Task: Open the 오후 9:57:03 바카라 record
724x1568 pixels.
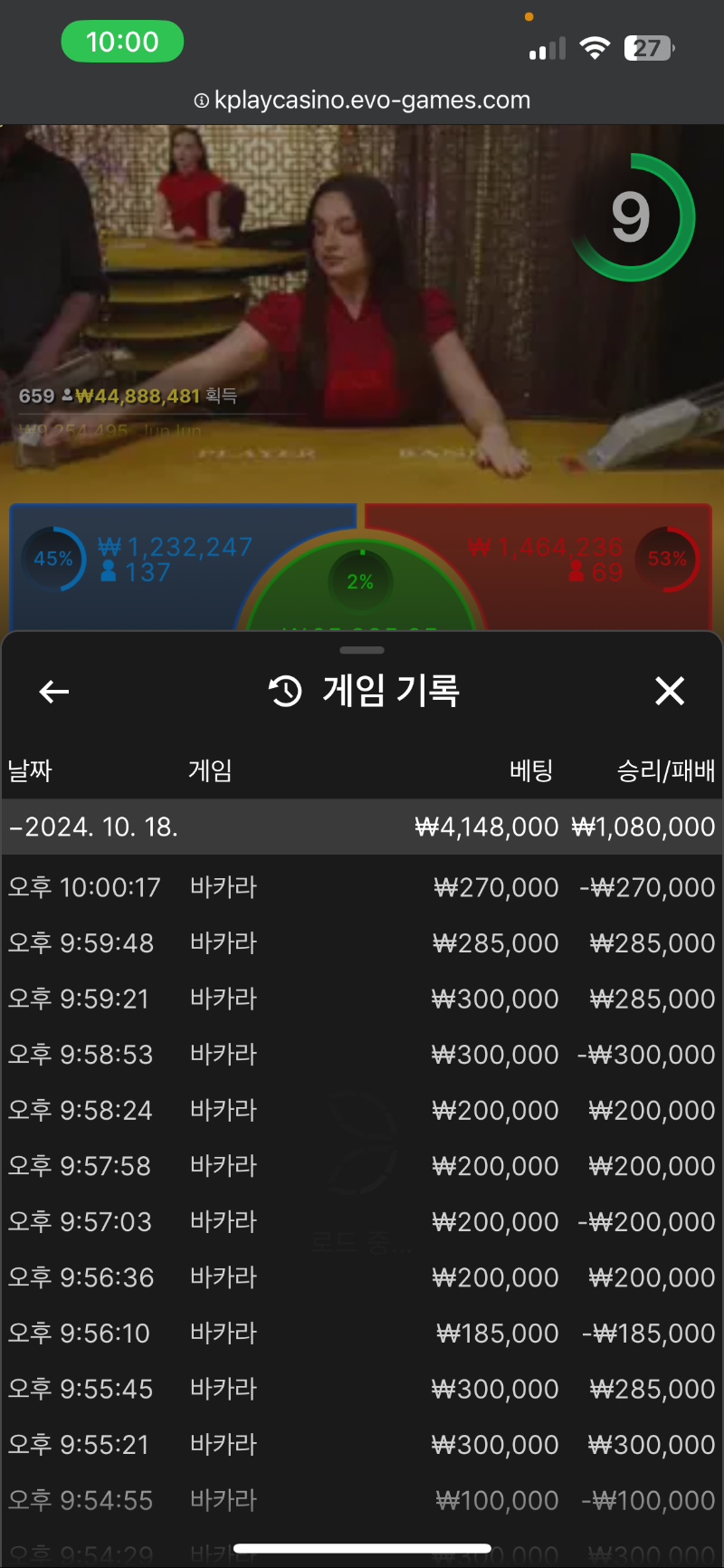Action: (362, 1221)
